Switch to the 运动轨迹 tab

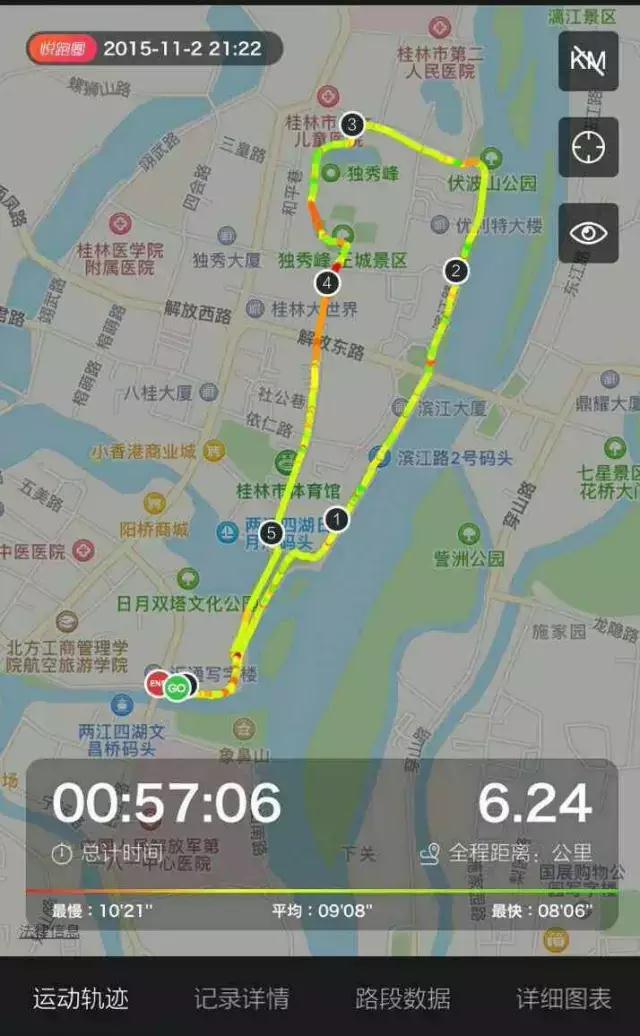coord(81,998)
